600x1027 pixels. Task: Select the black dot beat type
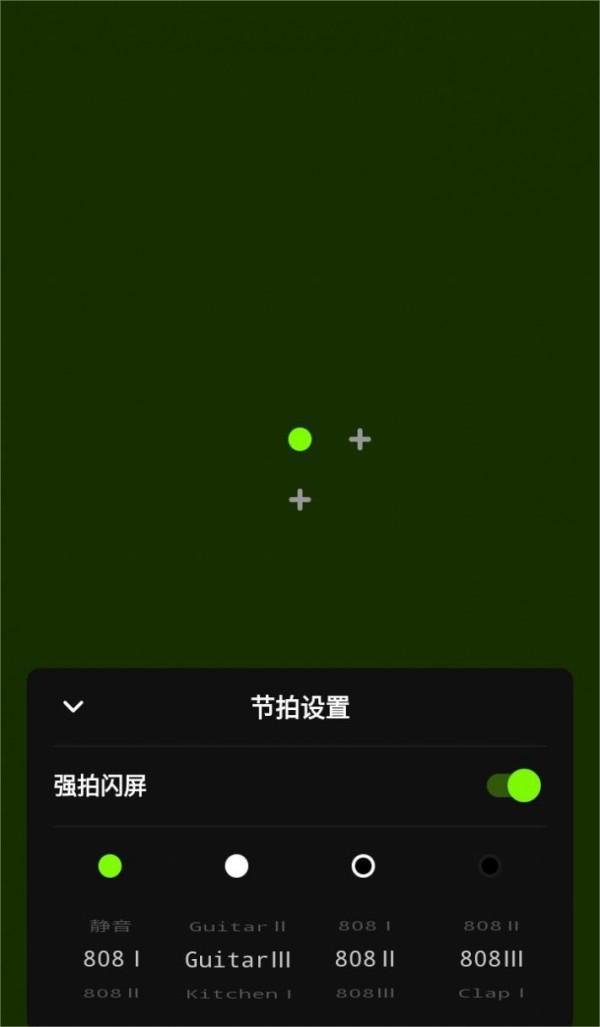click(x=489, y=866)
